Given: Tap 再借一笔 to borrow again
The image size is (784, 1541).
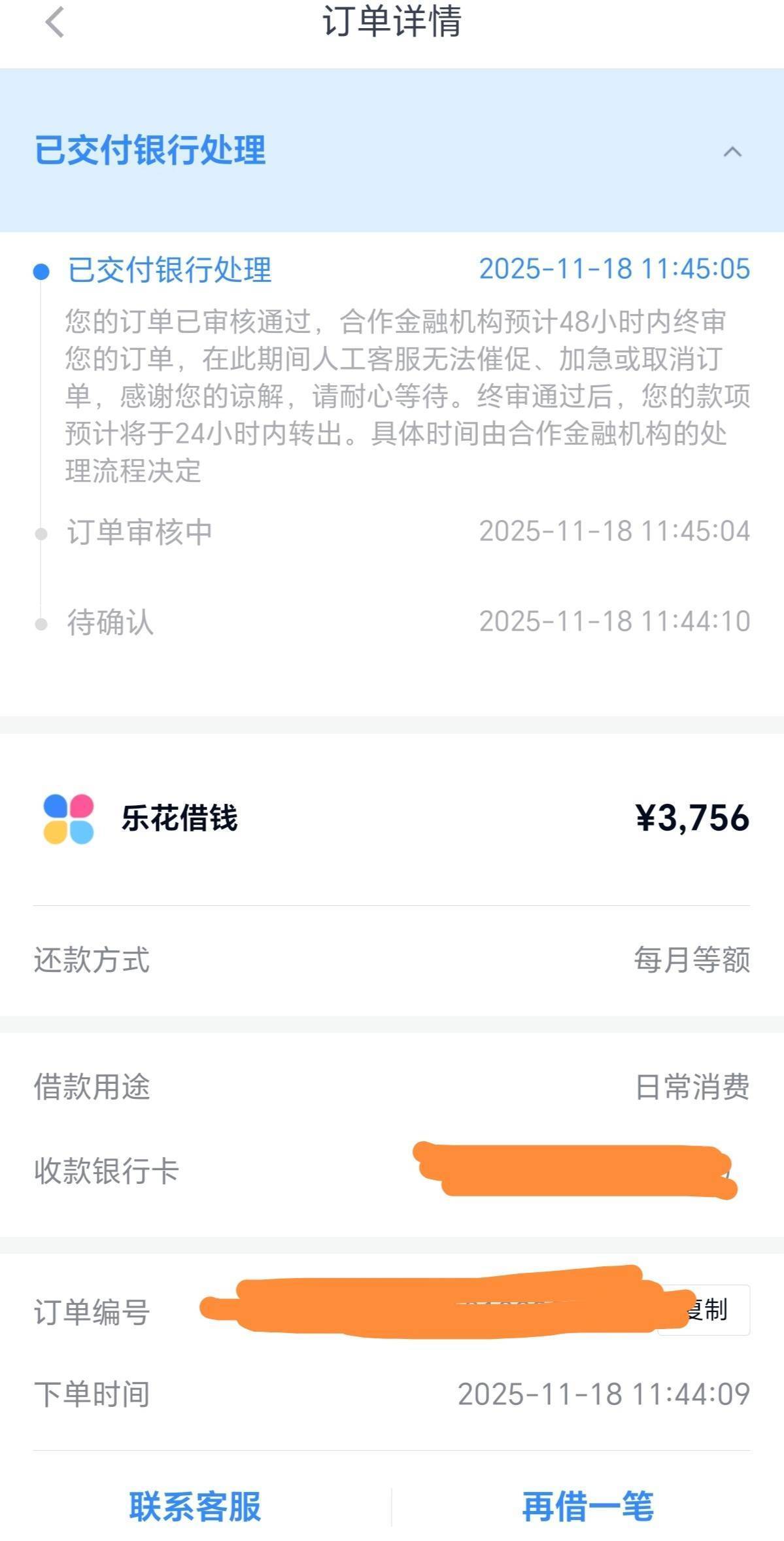Looking at the screenshot, I should click(x=587, y=1506).
